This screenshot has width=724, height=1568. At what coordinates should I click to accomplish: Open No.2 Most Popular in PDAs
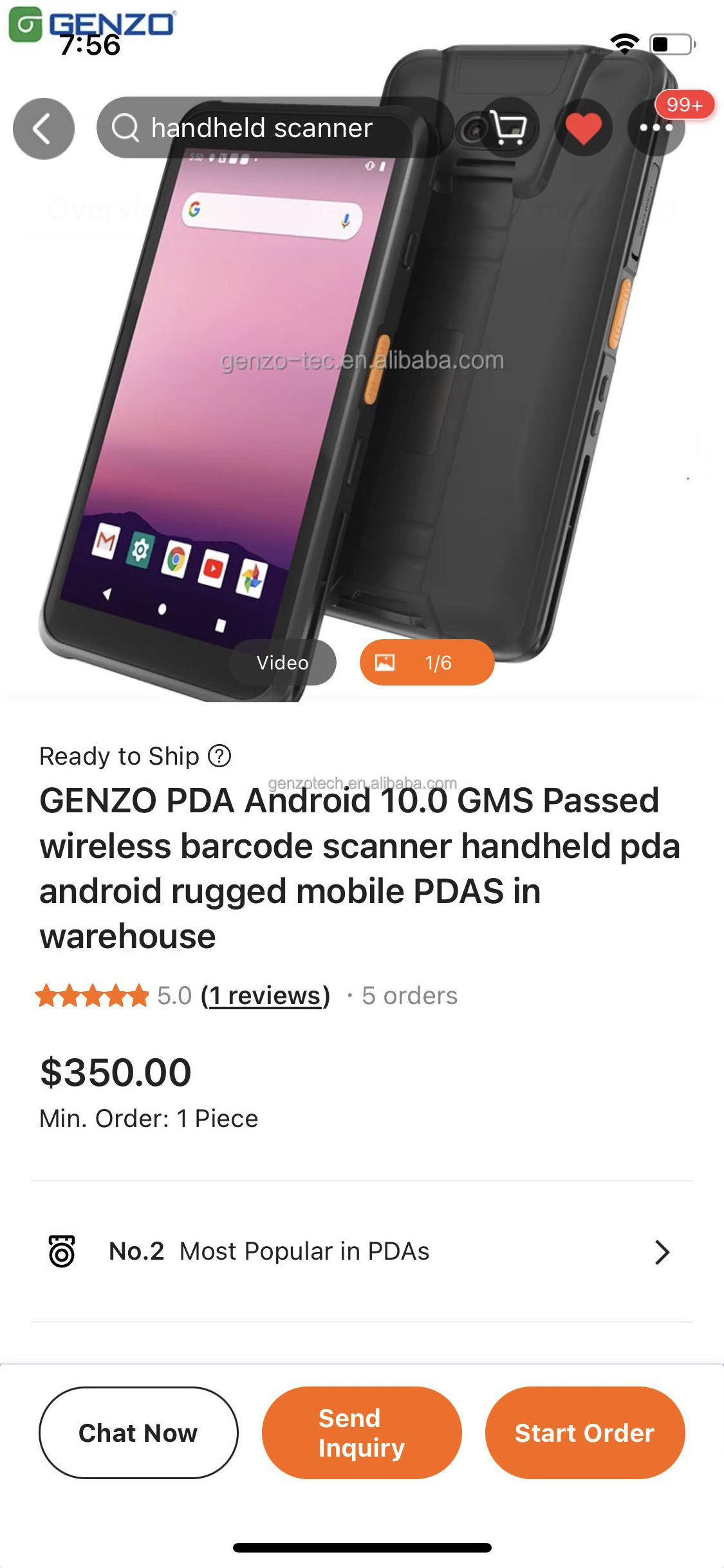tap(360, 1251)
